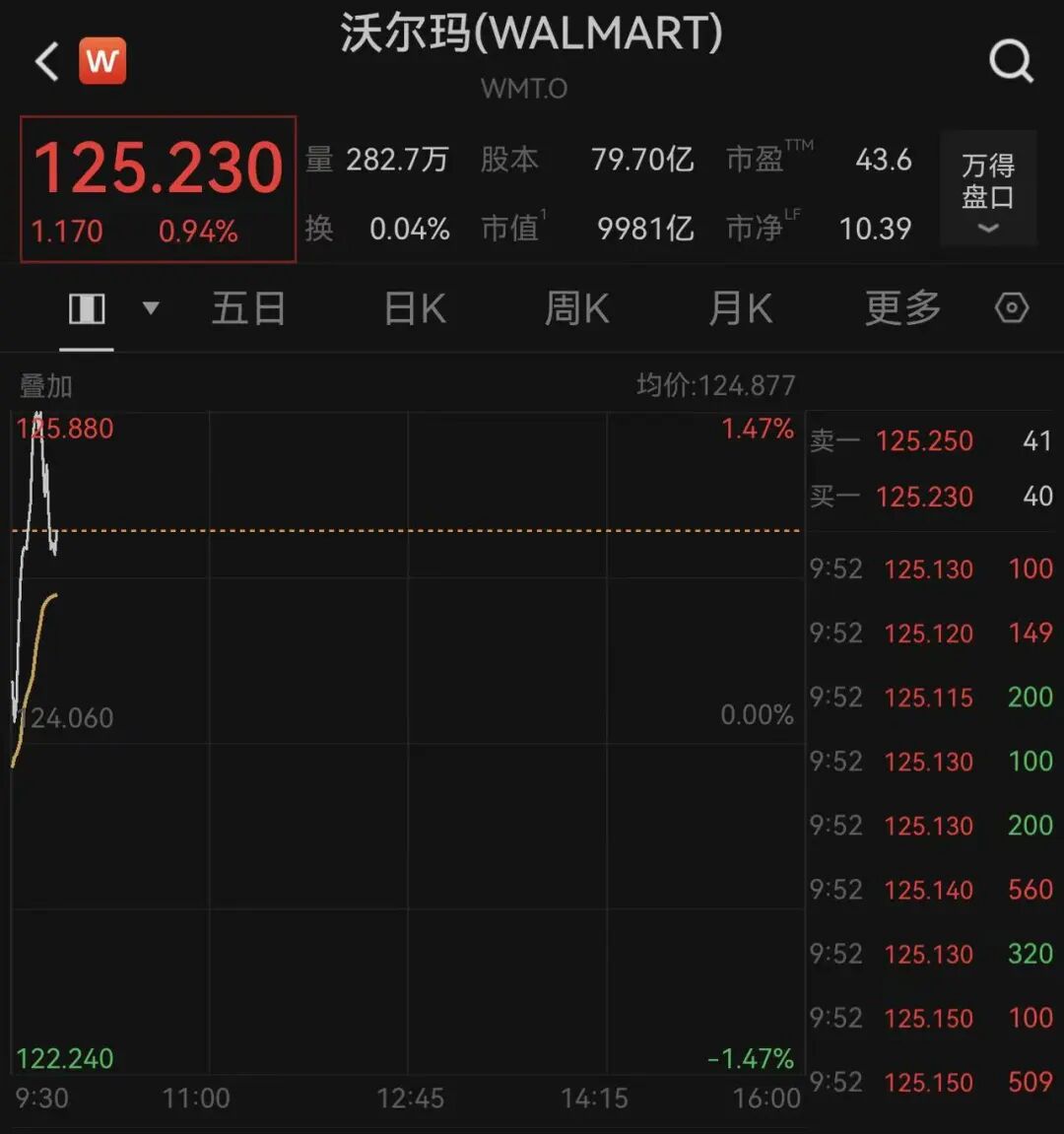The height and width of the screenshot is (1134, 1064).
Task: Switch to the 月K monthly tab
Action: click(x=740, y=308)
